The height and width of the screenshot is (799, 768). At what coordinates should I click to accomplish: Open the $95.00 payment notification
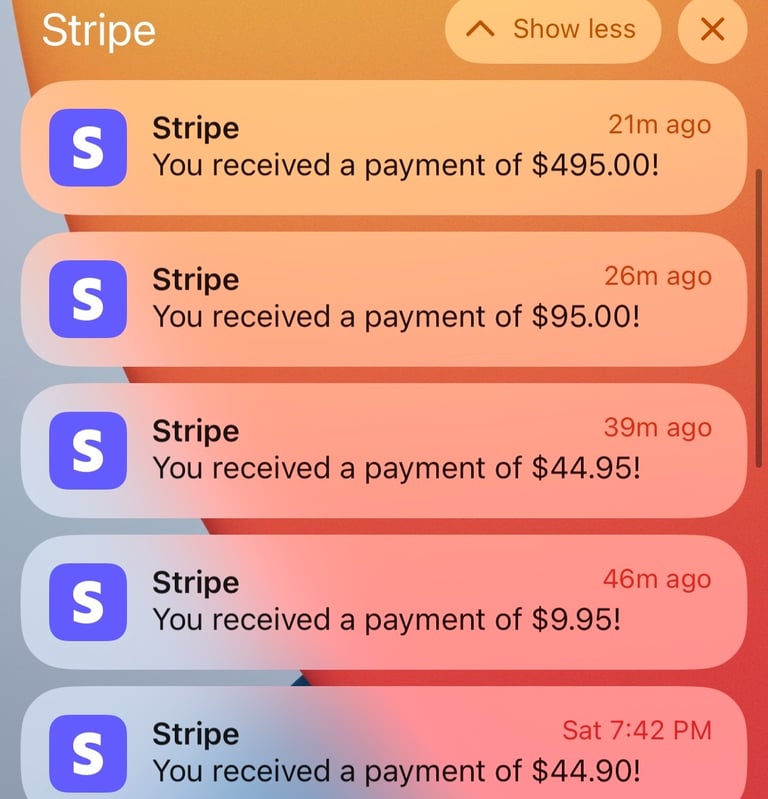point(384,299)
